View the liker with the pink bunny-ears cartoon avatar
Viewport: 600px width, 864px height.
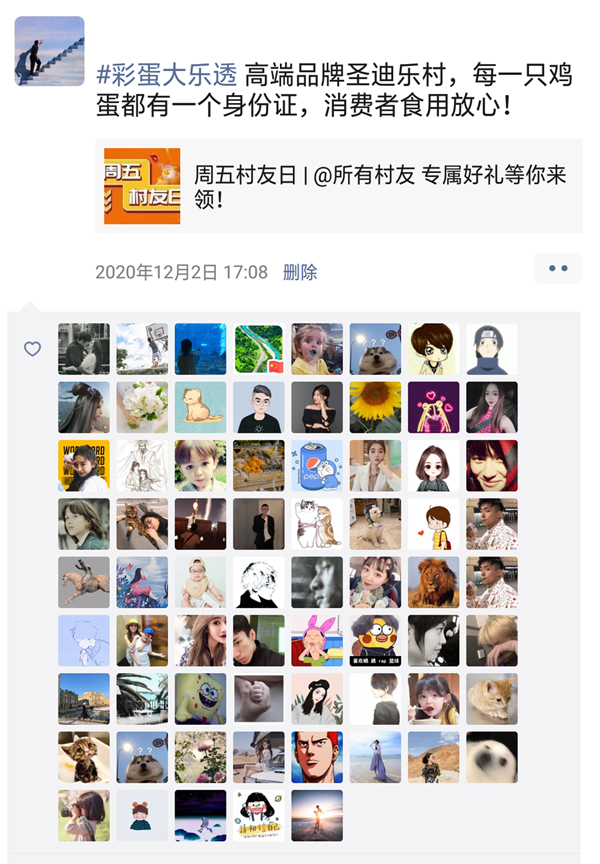tap(317, 641)
